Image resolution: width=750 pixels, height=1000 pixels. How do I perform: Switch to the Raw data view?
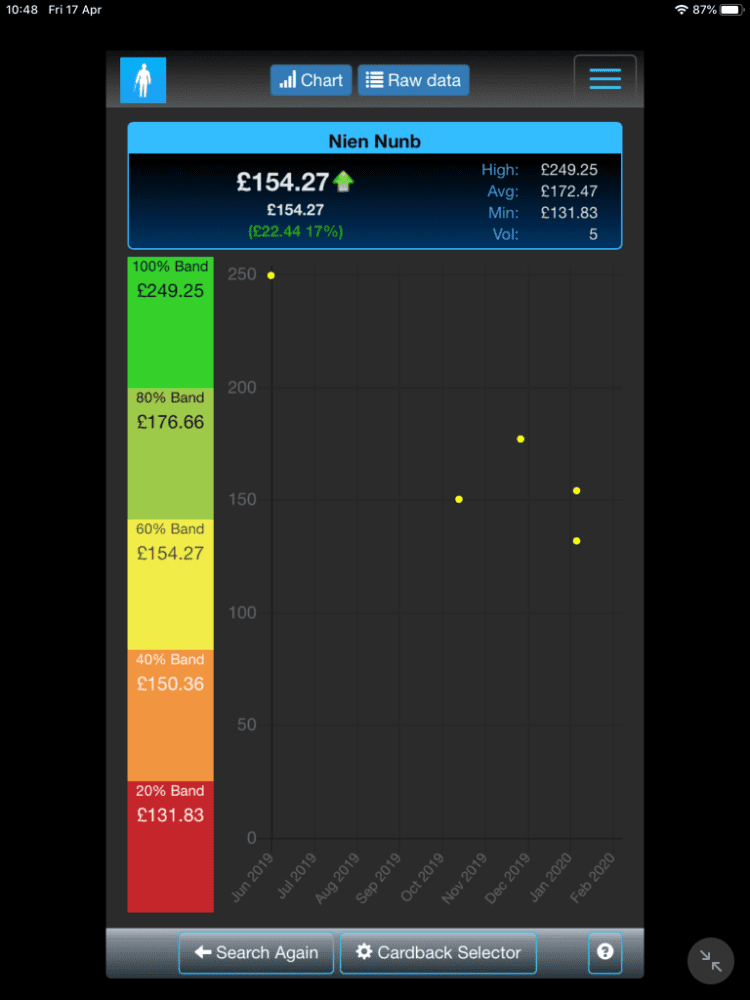(x=413, y=80)
